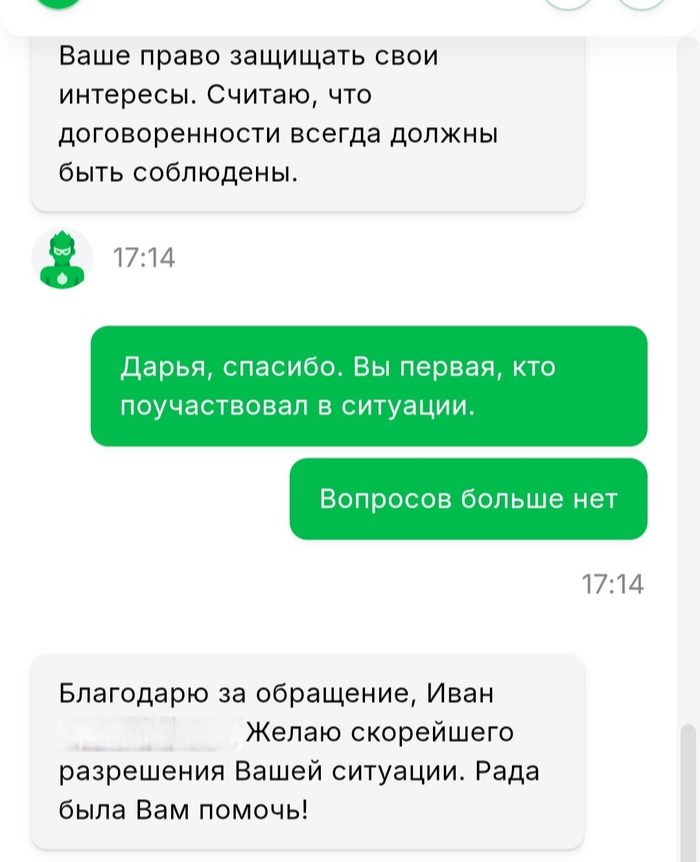The image size is (700, 862).
Task: Open the support operator's green avatar
Action: pyautogui.click(x=62, y=258)
